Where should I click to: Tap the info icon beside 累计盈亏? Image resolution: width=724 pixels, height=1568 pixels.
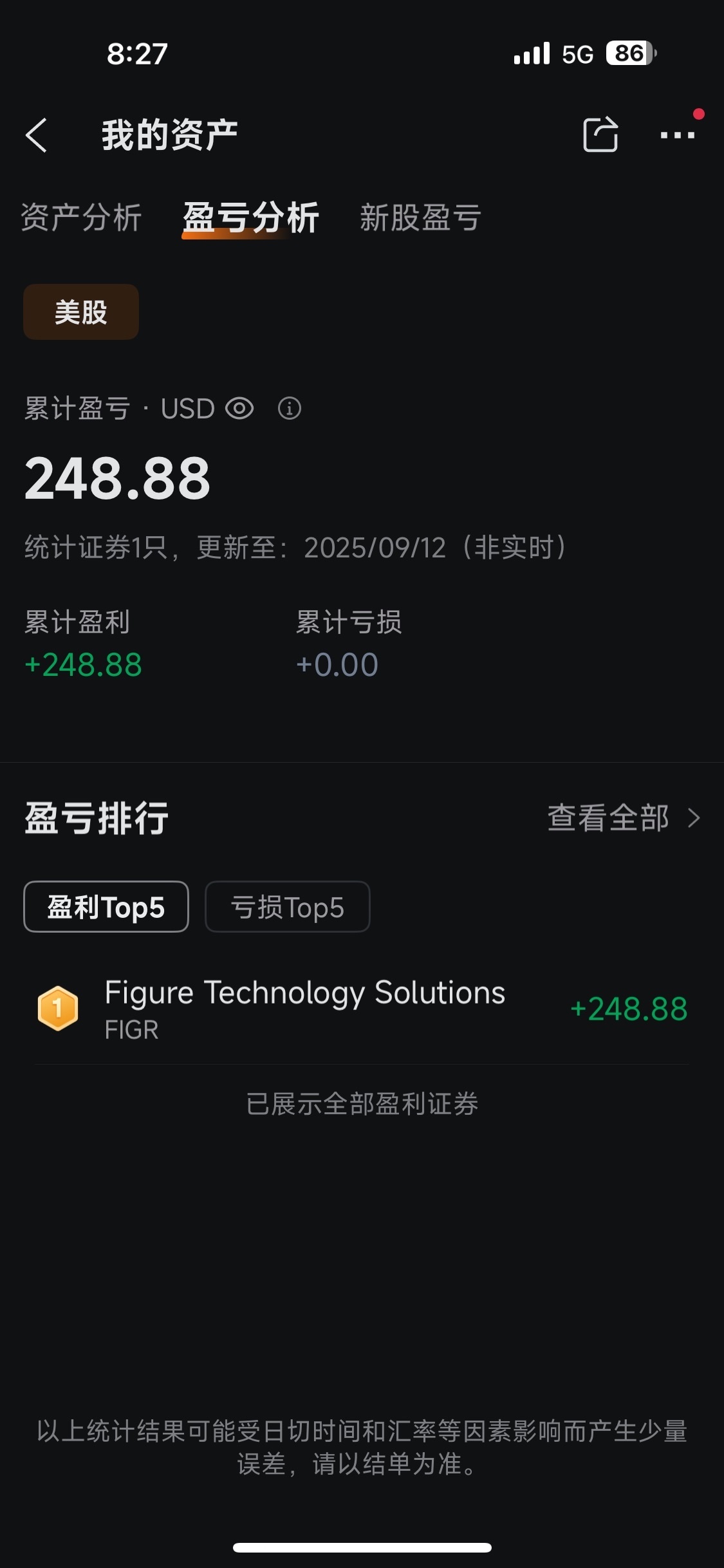click(x=289, y=408)
